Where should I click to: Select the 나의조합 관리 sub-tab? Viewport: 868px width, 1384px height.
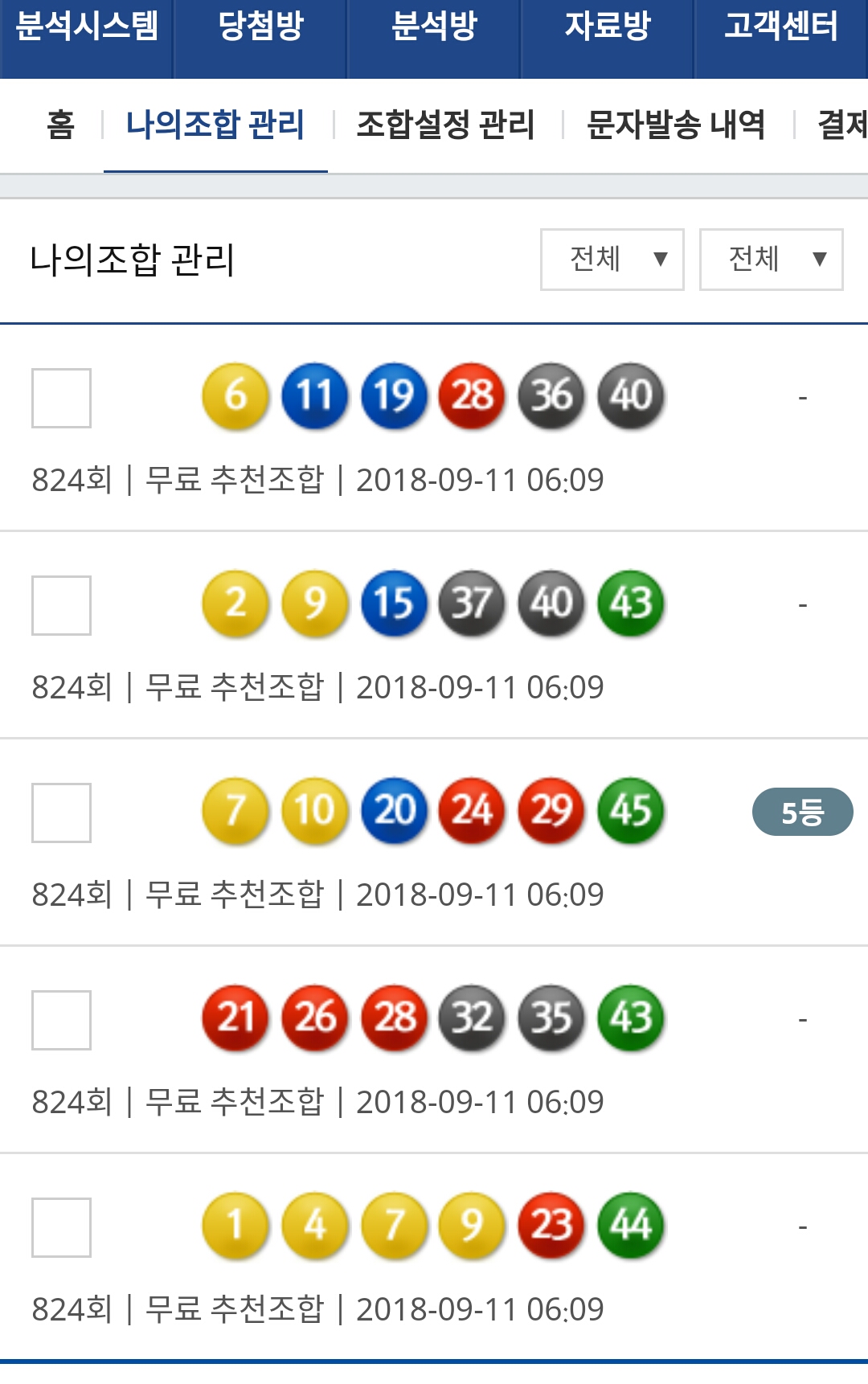pyautogui.click(x=215, y=125)
